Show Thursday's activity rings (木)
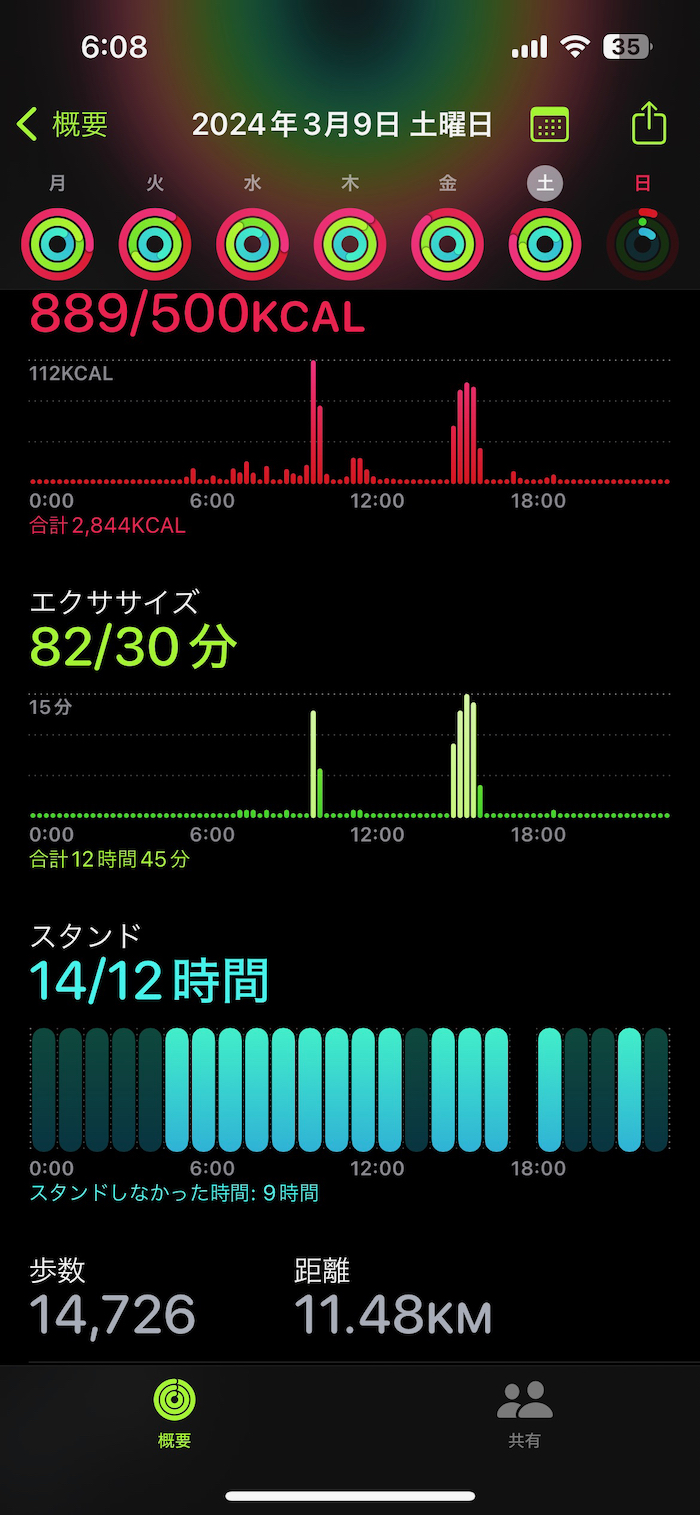 [350, 243]
